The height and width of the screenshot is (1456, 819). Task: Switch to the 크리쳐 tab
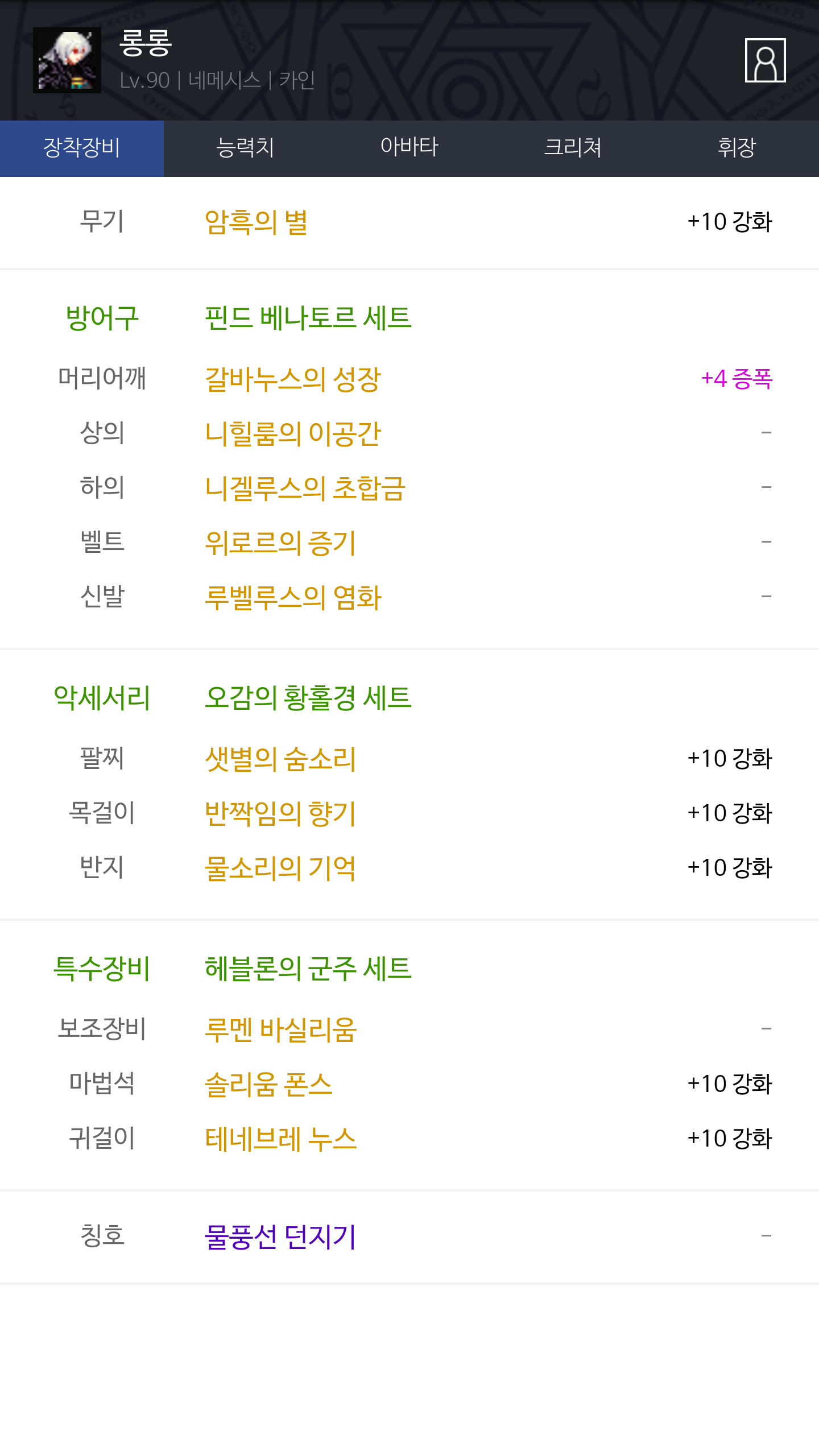point(573,148)
